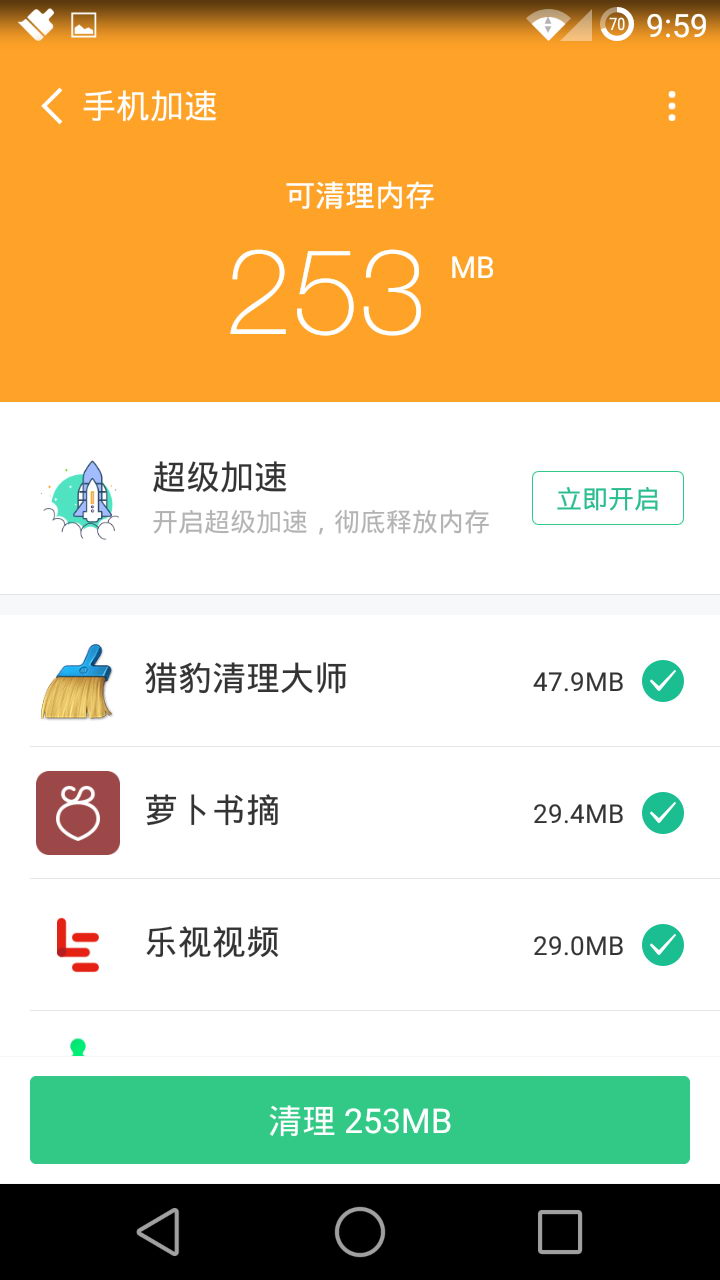Select the 乐视视频 LeTV icon

77,945
